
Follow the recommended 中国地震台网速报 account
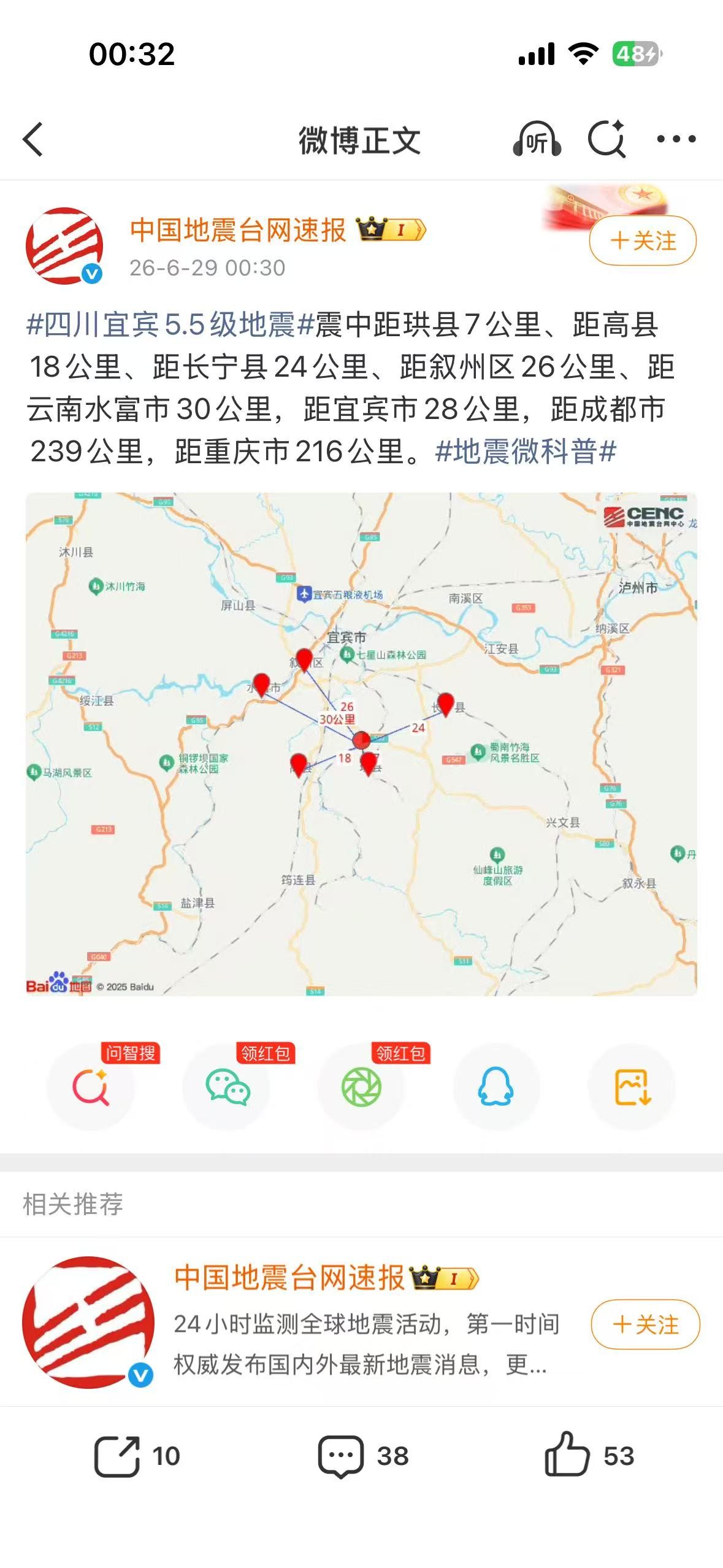(645, 1324)
